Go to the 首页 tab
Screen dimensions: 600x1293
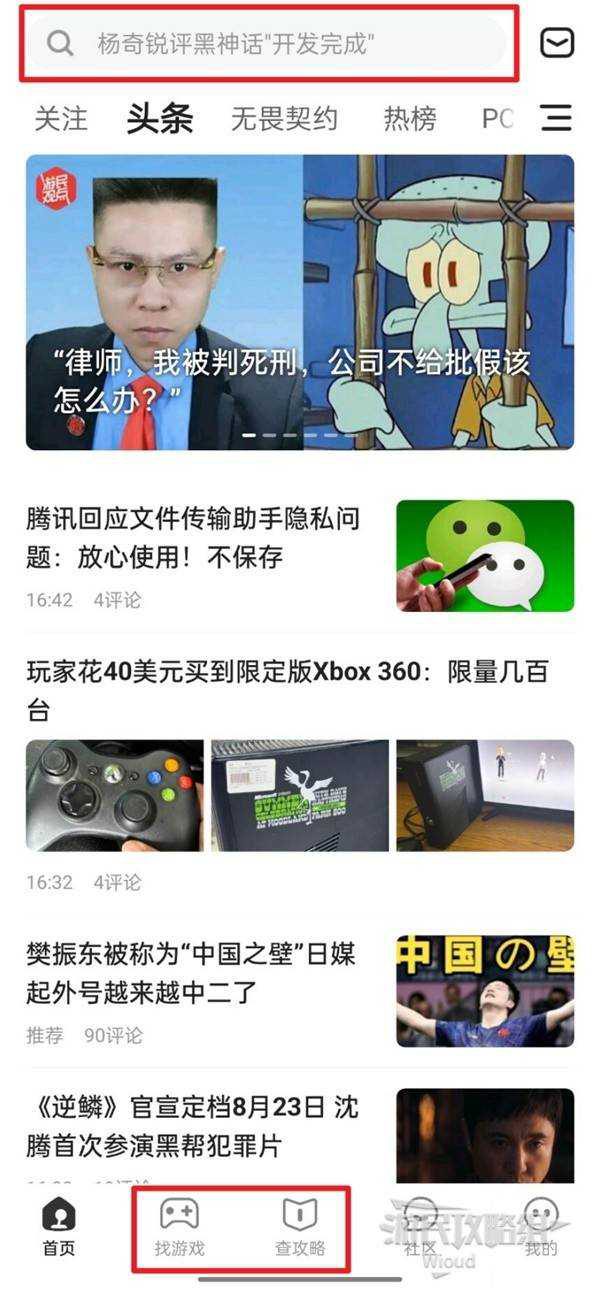[x=59, y=1227]
